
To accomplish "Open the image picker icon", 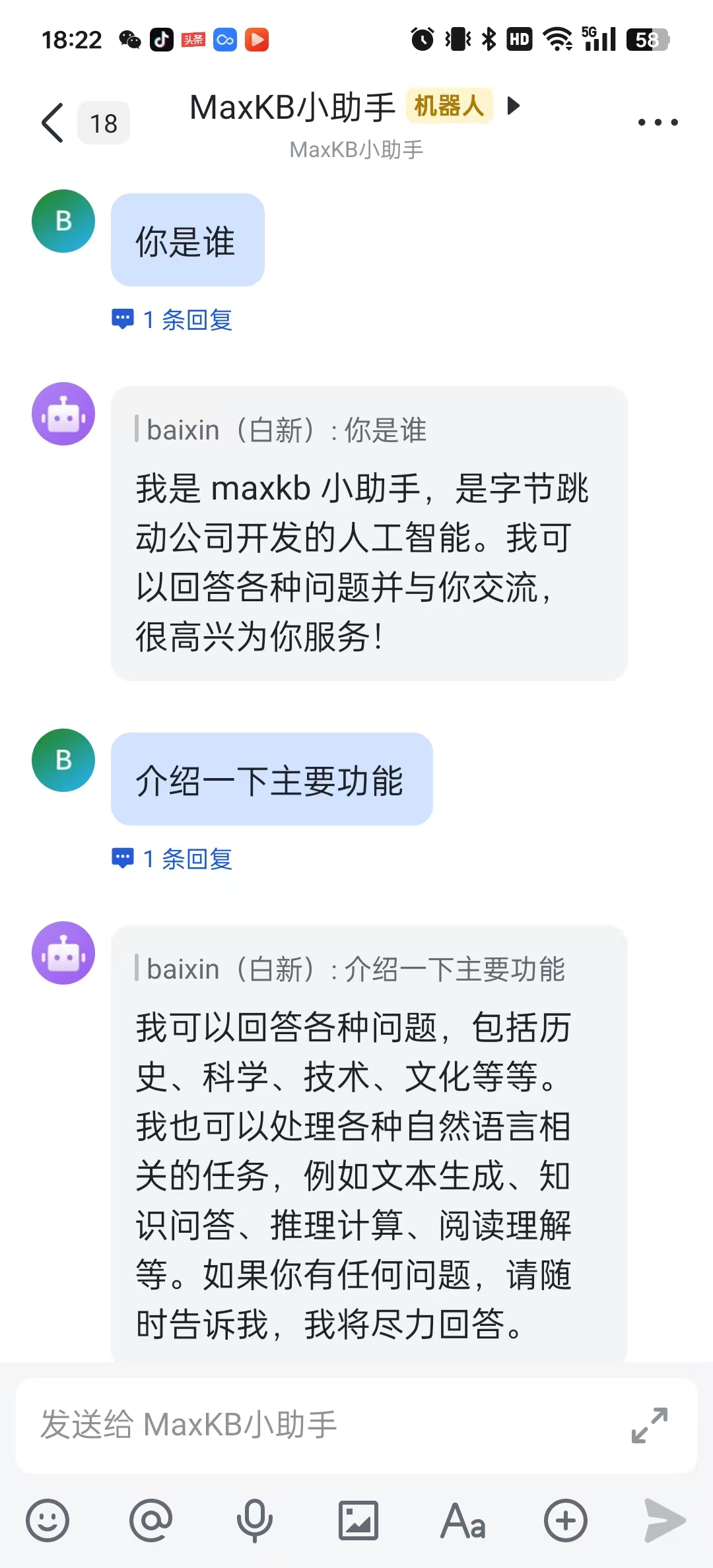I will point(357,1521).
